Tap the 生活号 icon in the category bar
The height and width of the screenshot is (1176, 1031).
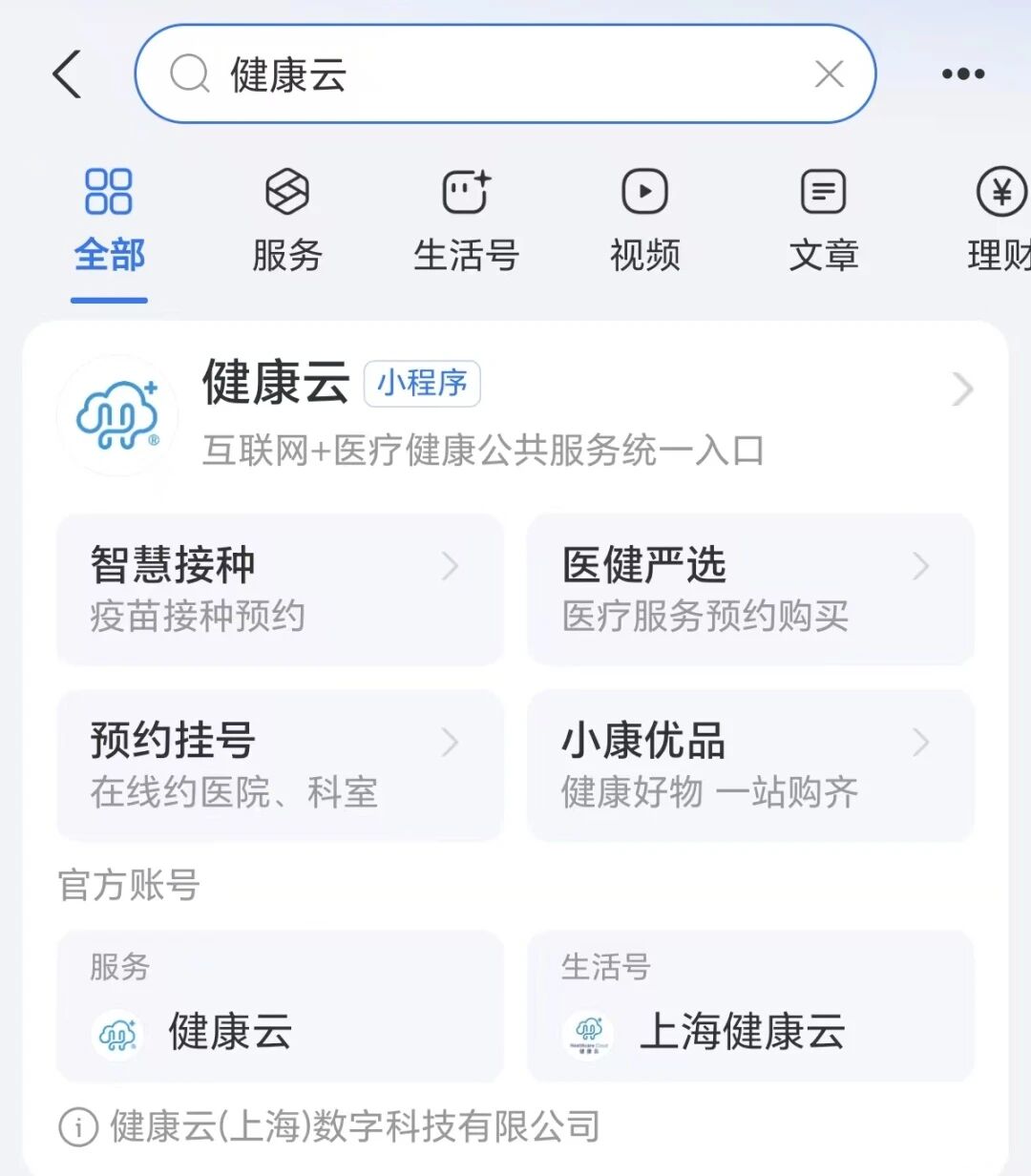point(464,191)
